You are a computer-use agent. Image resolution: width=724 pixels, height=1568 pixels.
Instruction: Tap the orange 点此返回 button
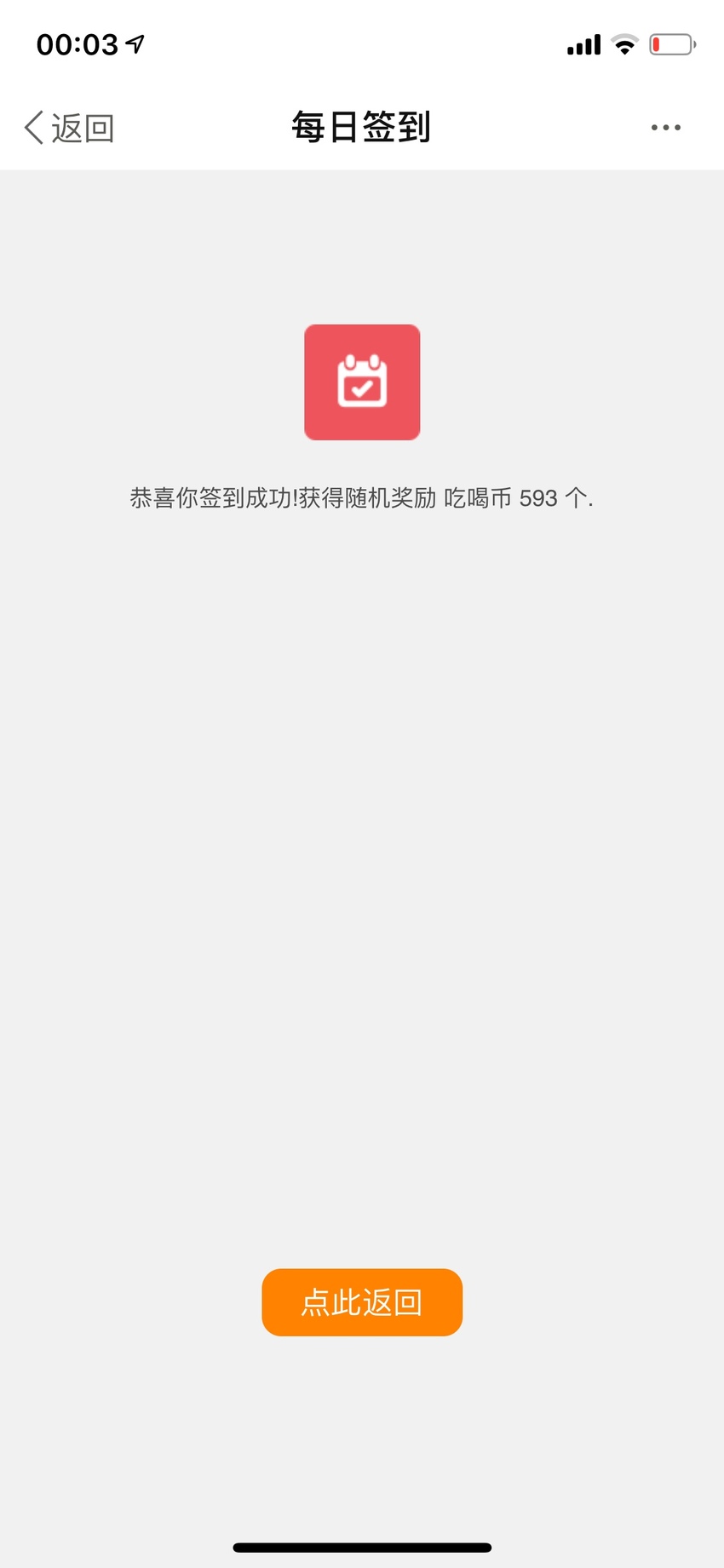(362, 1302)
